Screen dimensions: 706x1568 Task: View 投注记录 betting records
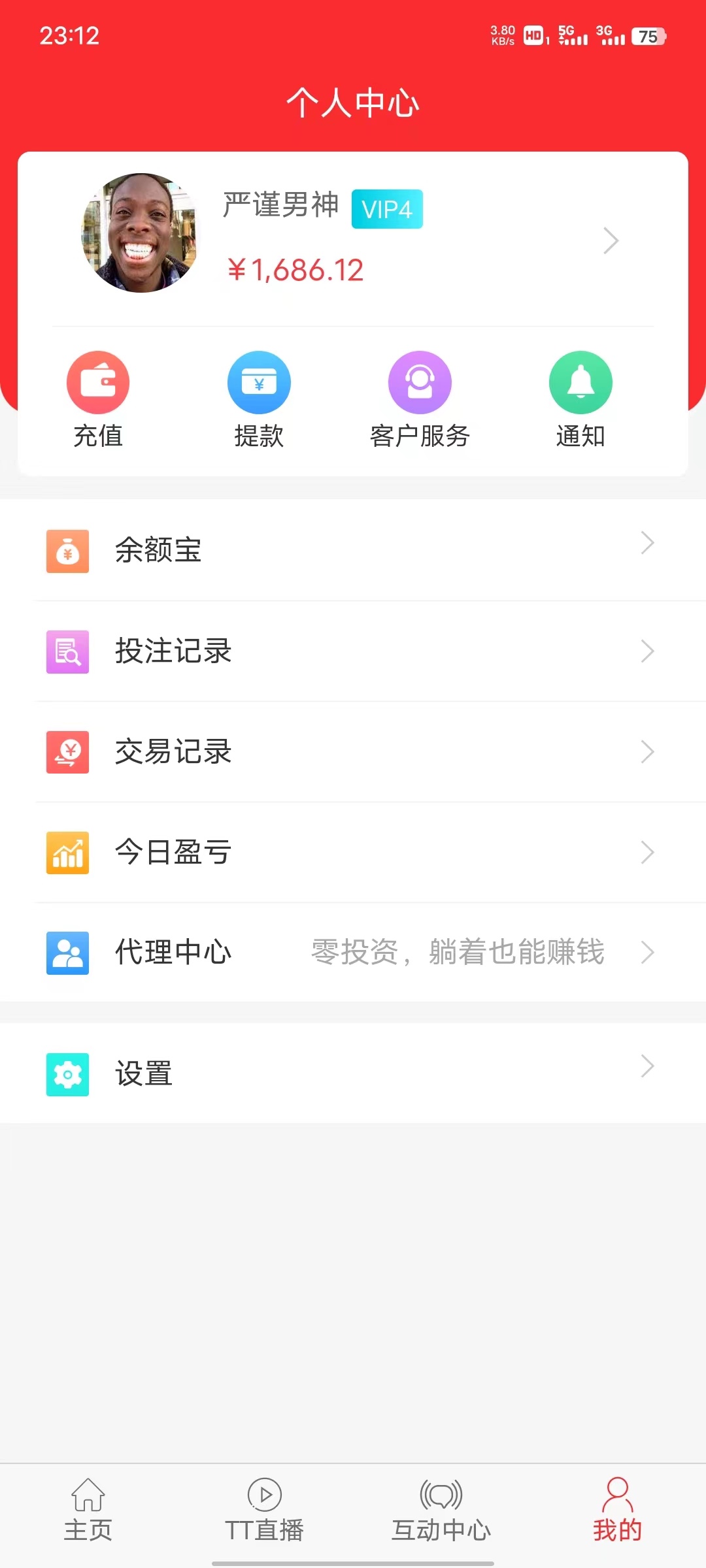pos(353,651)
